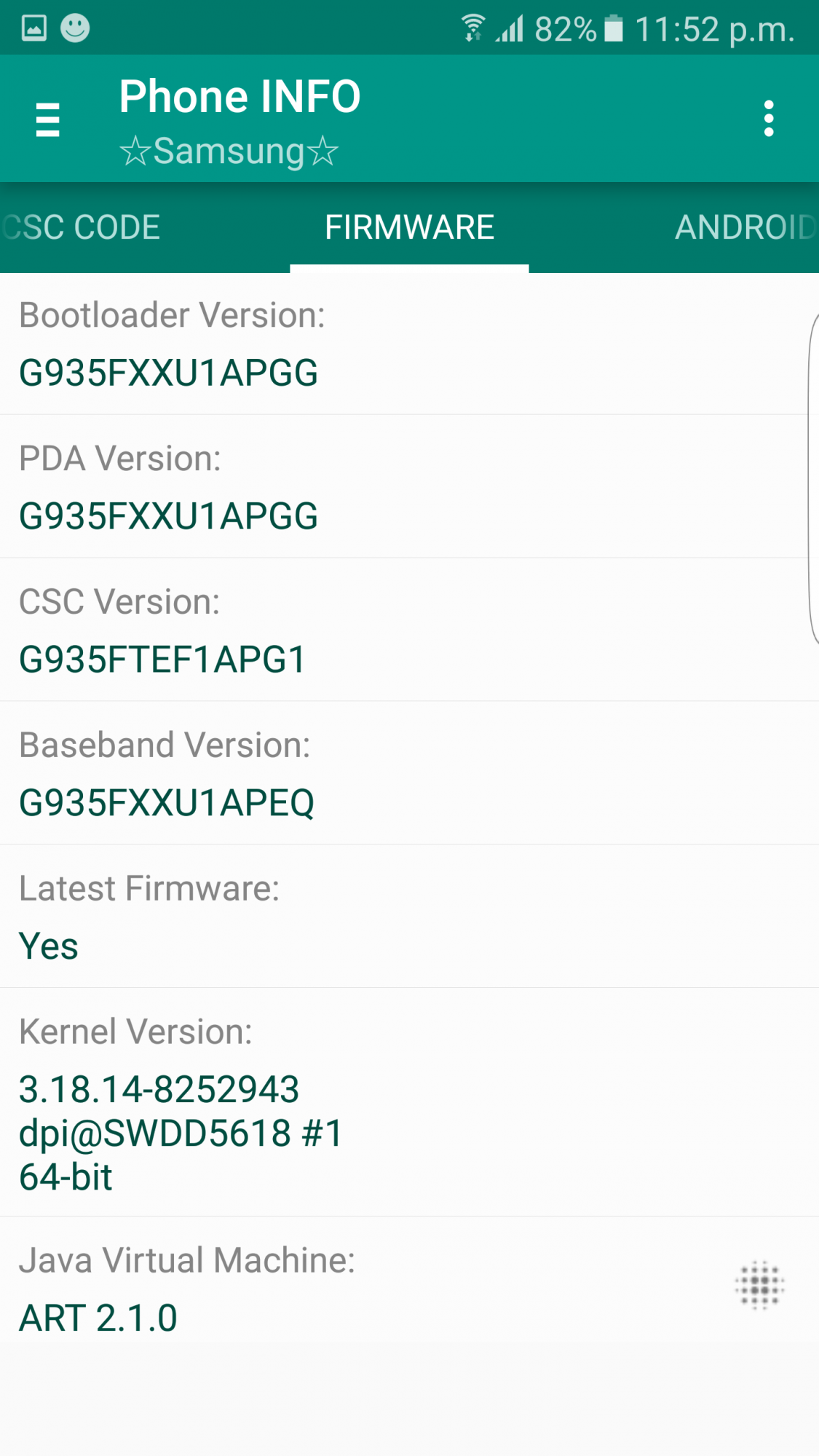Screen dimensions: 819x1456
Task: Select the Baseband Version entry
Action: point(291,773)
